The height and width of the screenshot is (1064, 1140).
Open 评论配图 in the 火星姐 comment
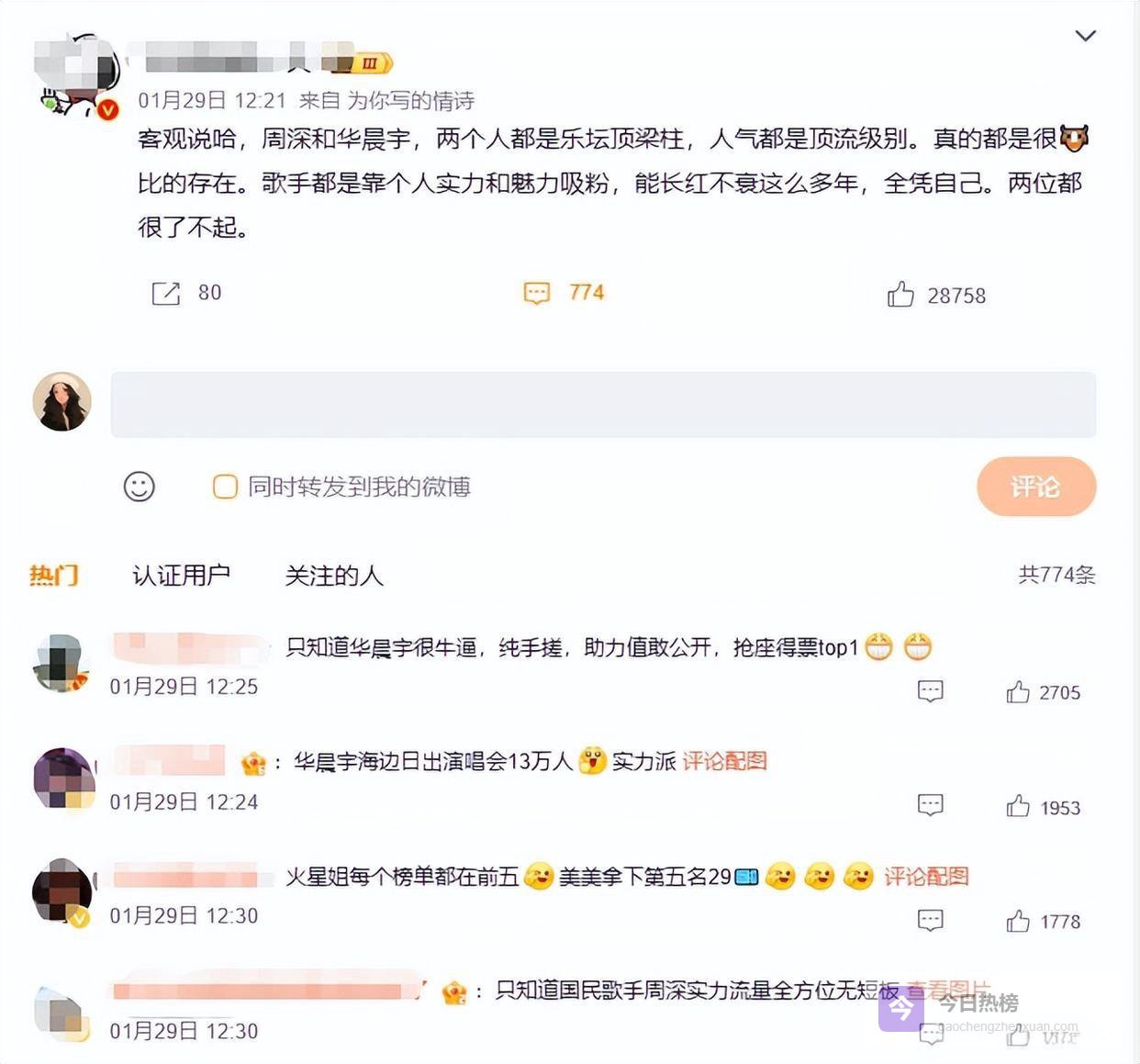click(x=926, y=877)
